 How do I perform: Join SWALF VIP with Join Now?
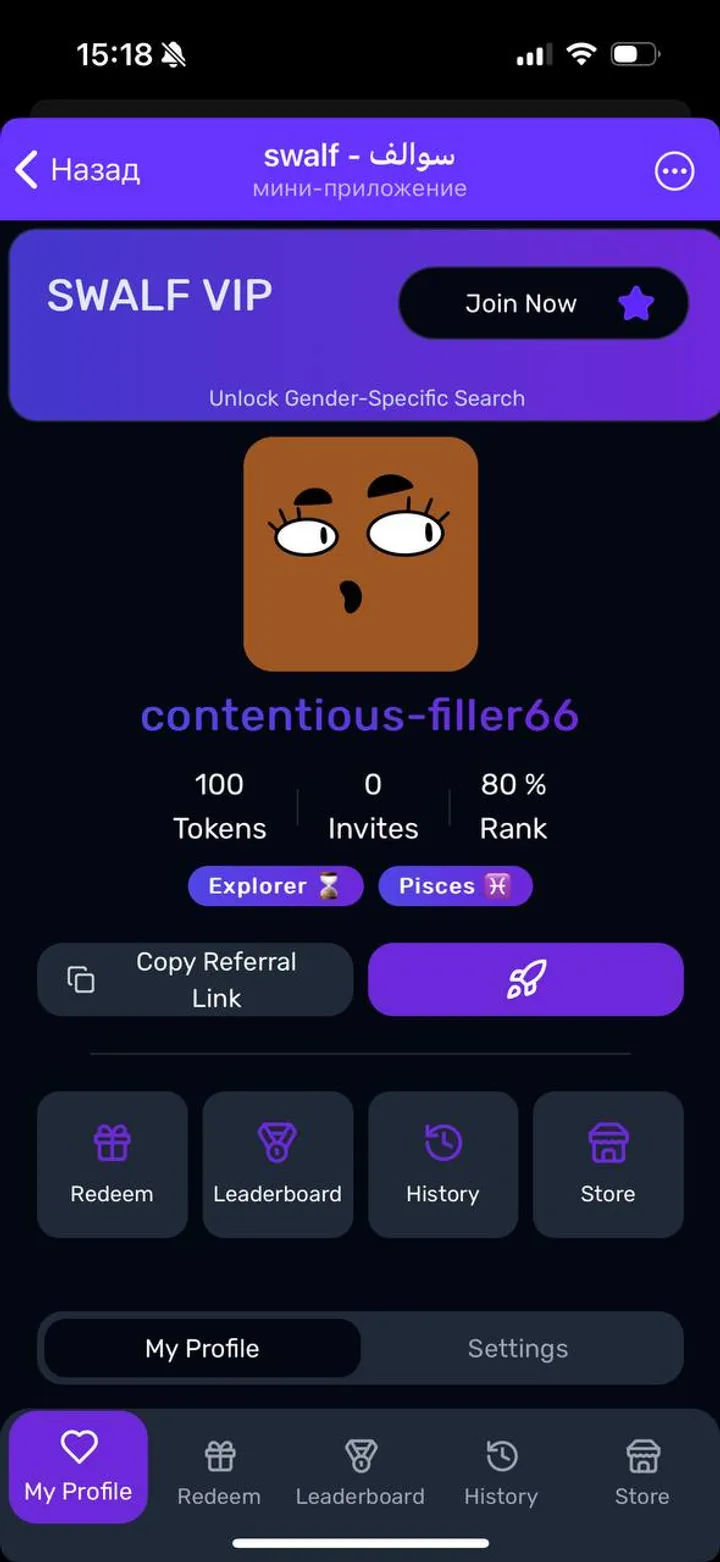(543, 303)
